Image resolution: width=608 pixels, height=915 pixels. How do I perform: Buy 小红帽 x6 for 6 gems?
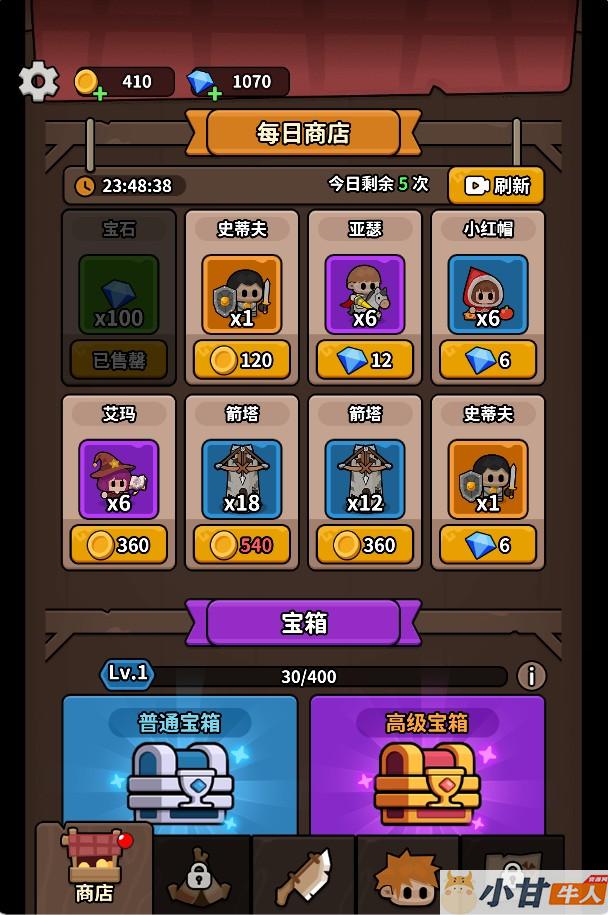click(x=487, y=360)
